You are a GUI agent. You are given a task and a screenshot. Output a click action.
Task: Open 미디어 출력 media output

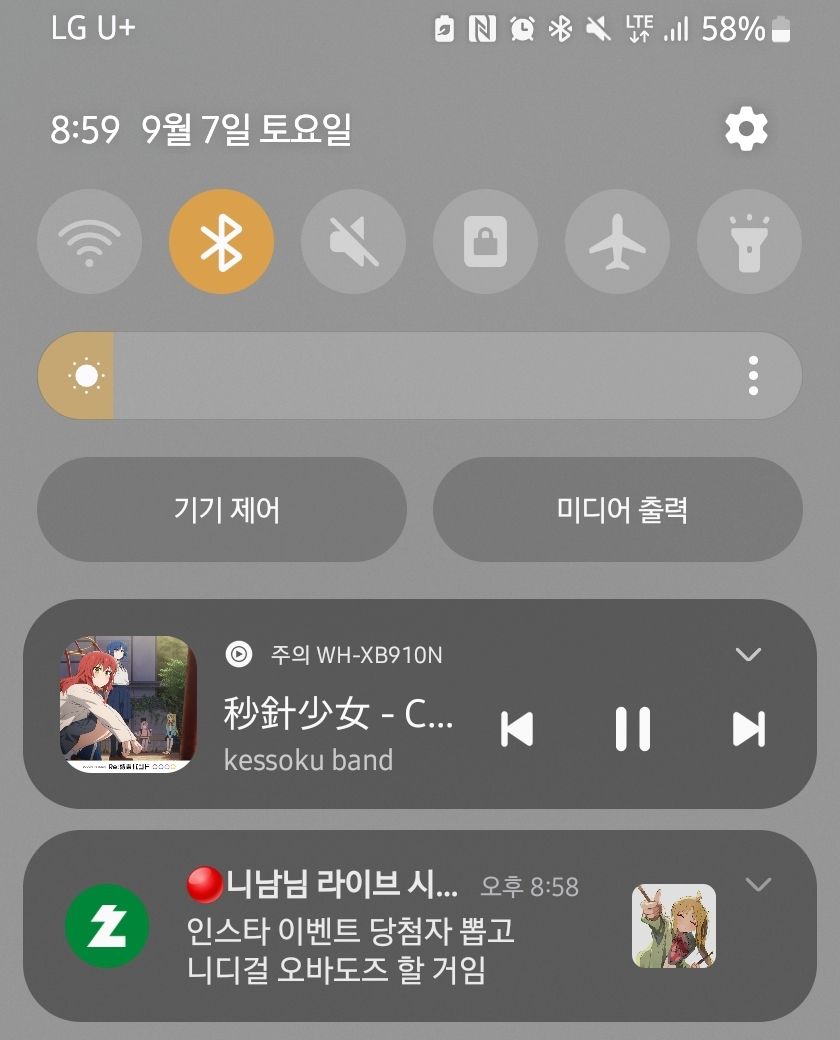coord(617,510)
